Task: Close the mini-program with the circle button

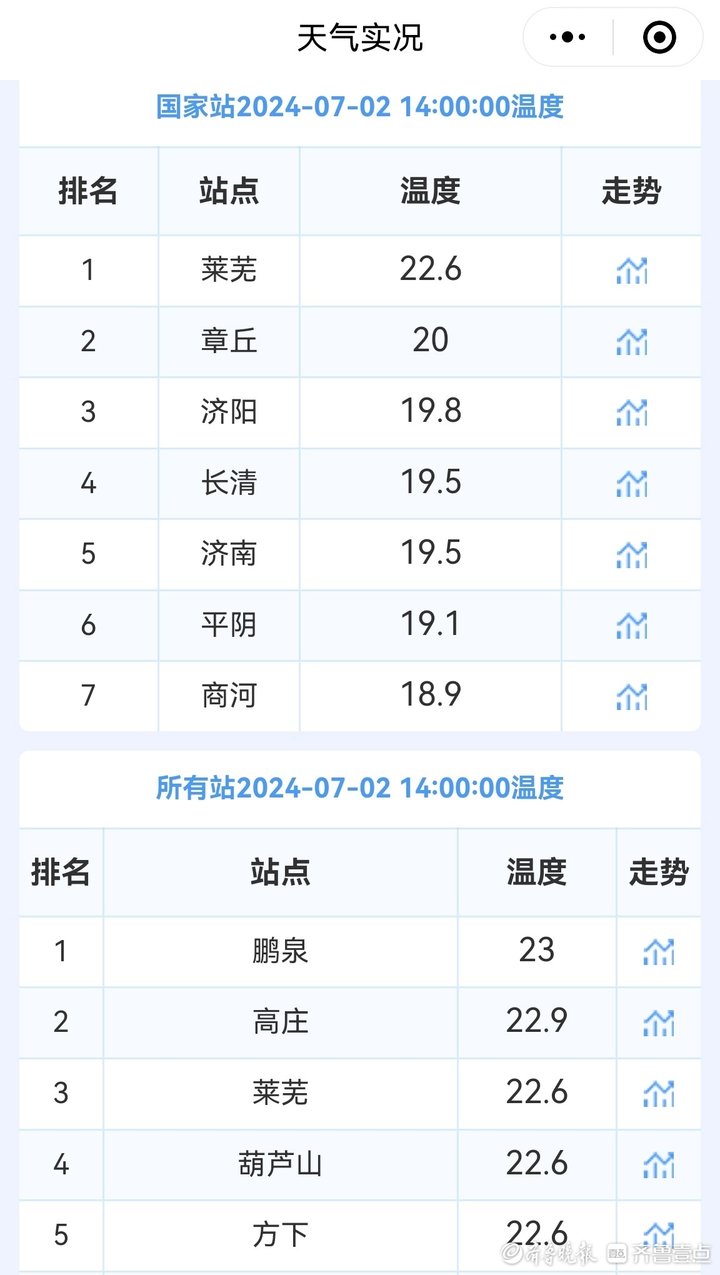Action: [659, 38]
